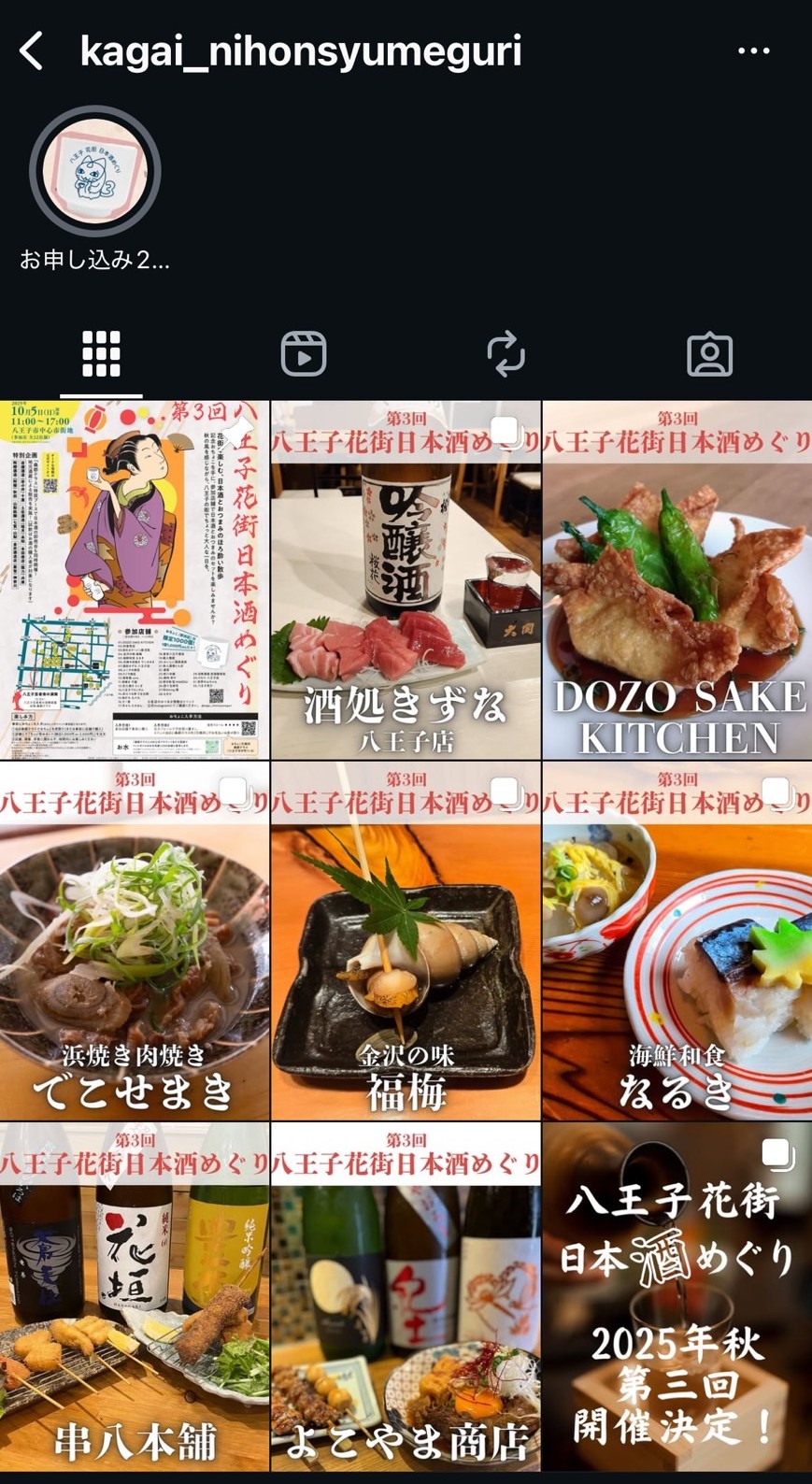Image resolution: width=812 pixels, height=1484 pixels.
Task: Open the DOZO SAKE KITCHEN post
Action: click(677, 579)
